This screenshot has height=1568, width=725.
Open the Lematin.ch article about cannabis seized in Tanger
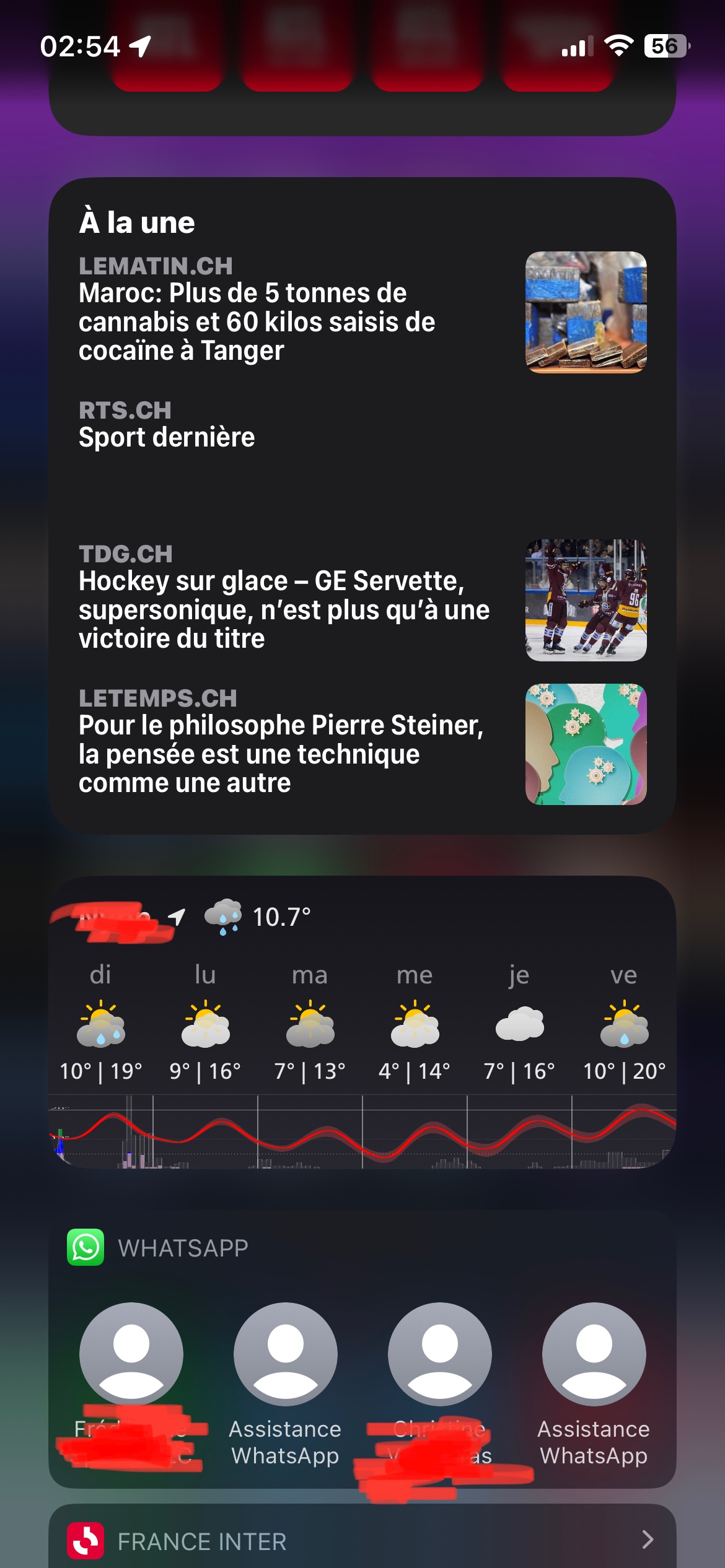pyautogui.click(x=257, y=322)
